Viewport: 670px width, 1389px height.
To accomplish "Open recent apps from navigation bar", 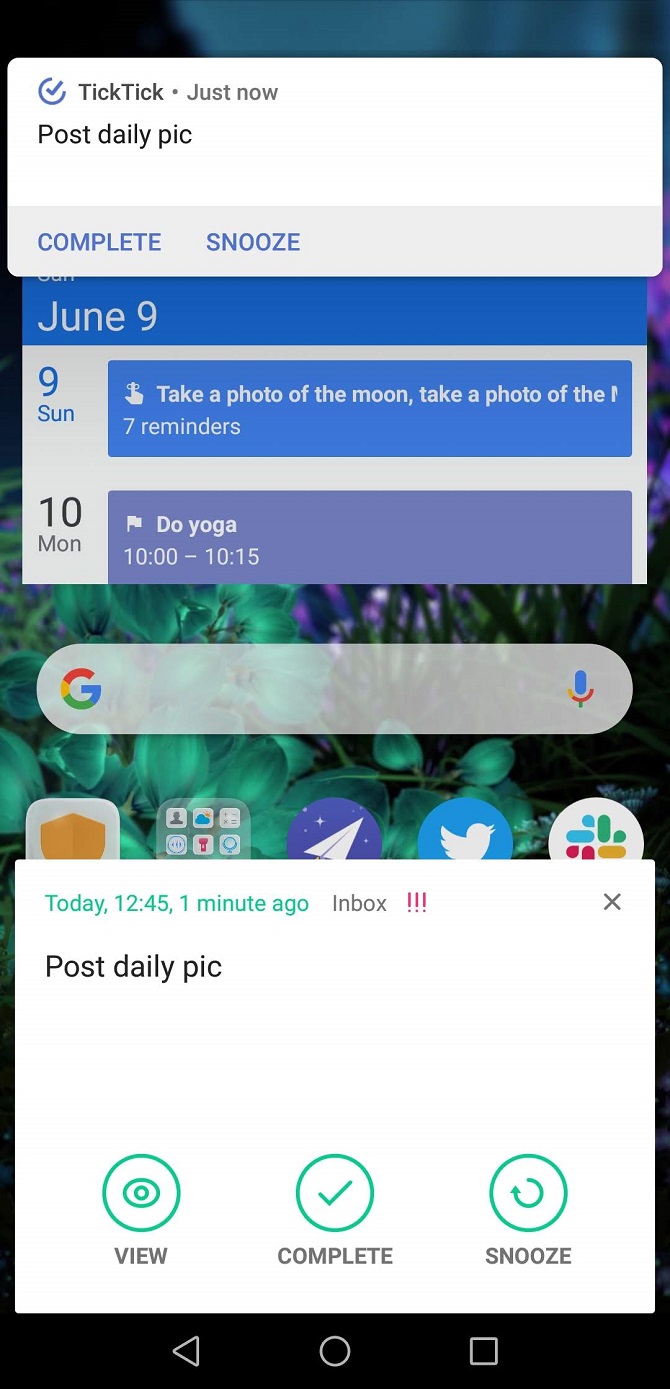I will [483, 1351].
